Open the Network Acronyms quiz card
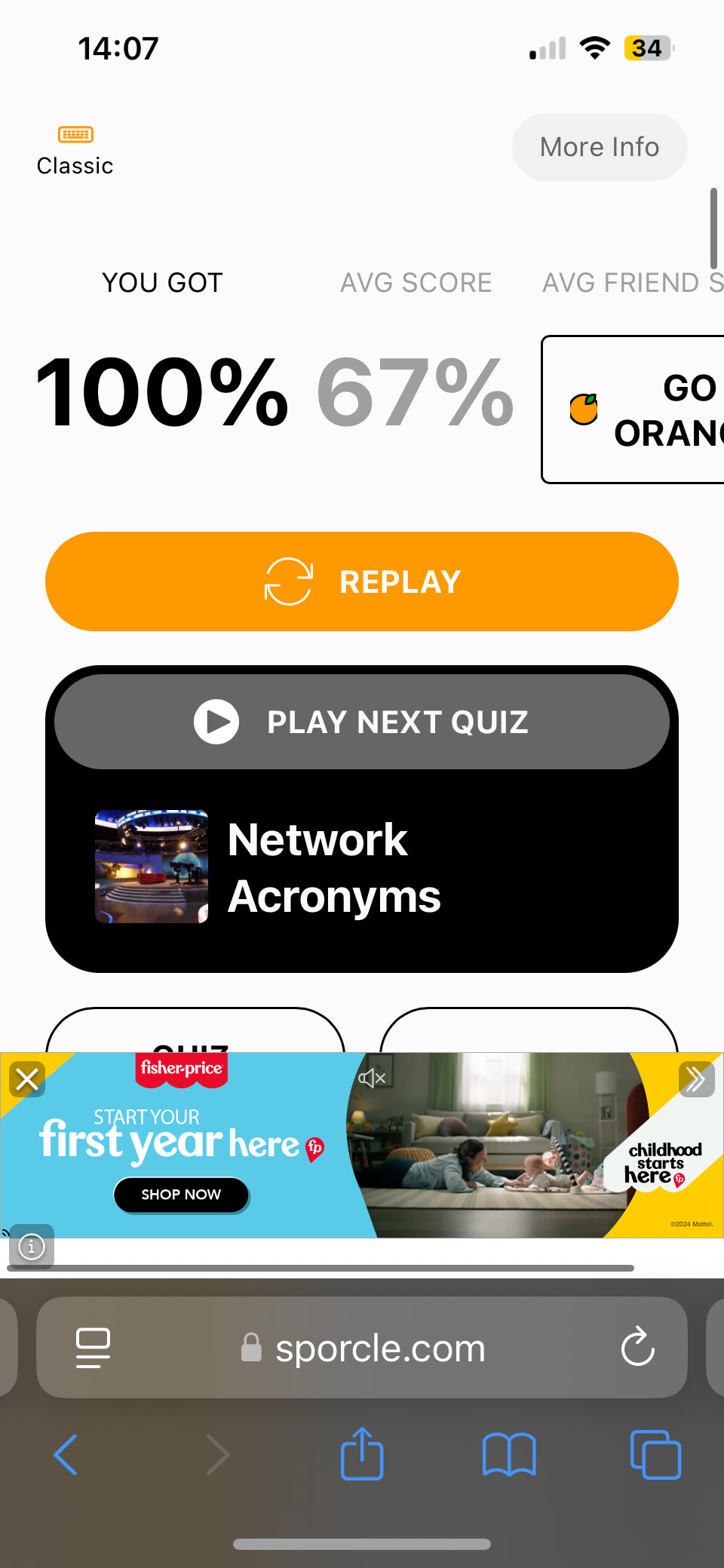The width and height of the screenshot is (724, 1568). (362, 867)
